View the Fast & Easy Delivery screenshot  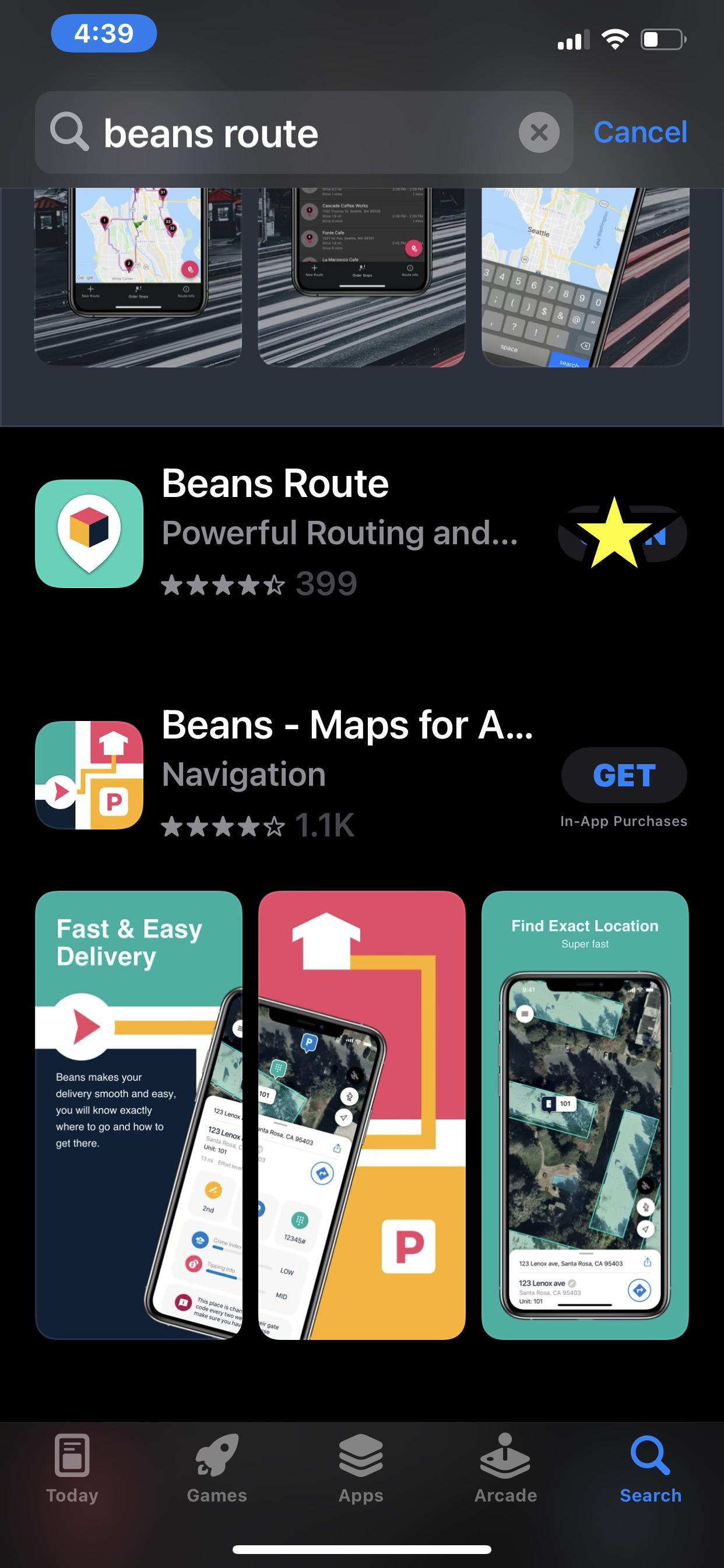139,1115
